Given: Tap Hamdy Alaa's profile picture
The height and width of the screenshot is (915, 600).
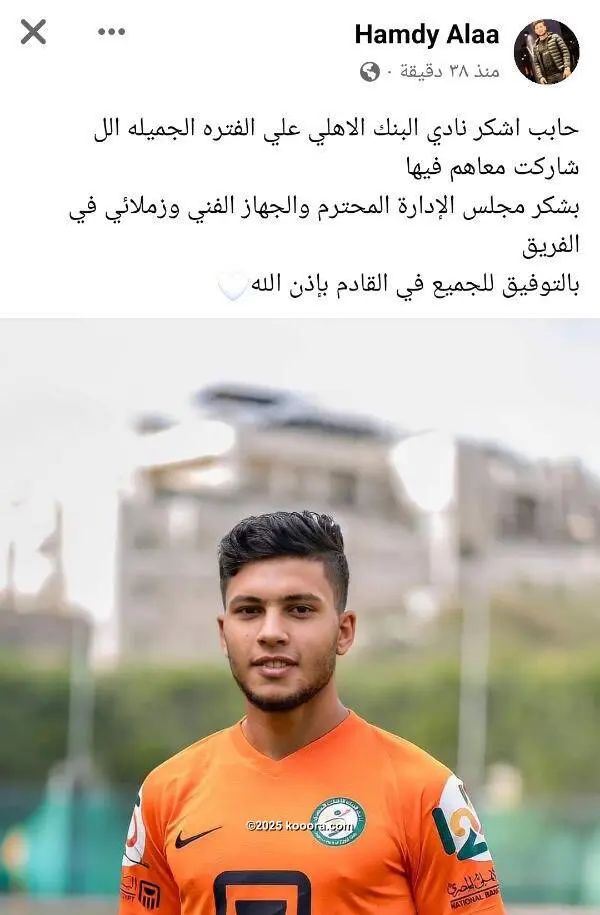Looking at the screenshot, I should [x=546, y=52].
